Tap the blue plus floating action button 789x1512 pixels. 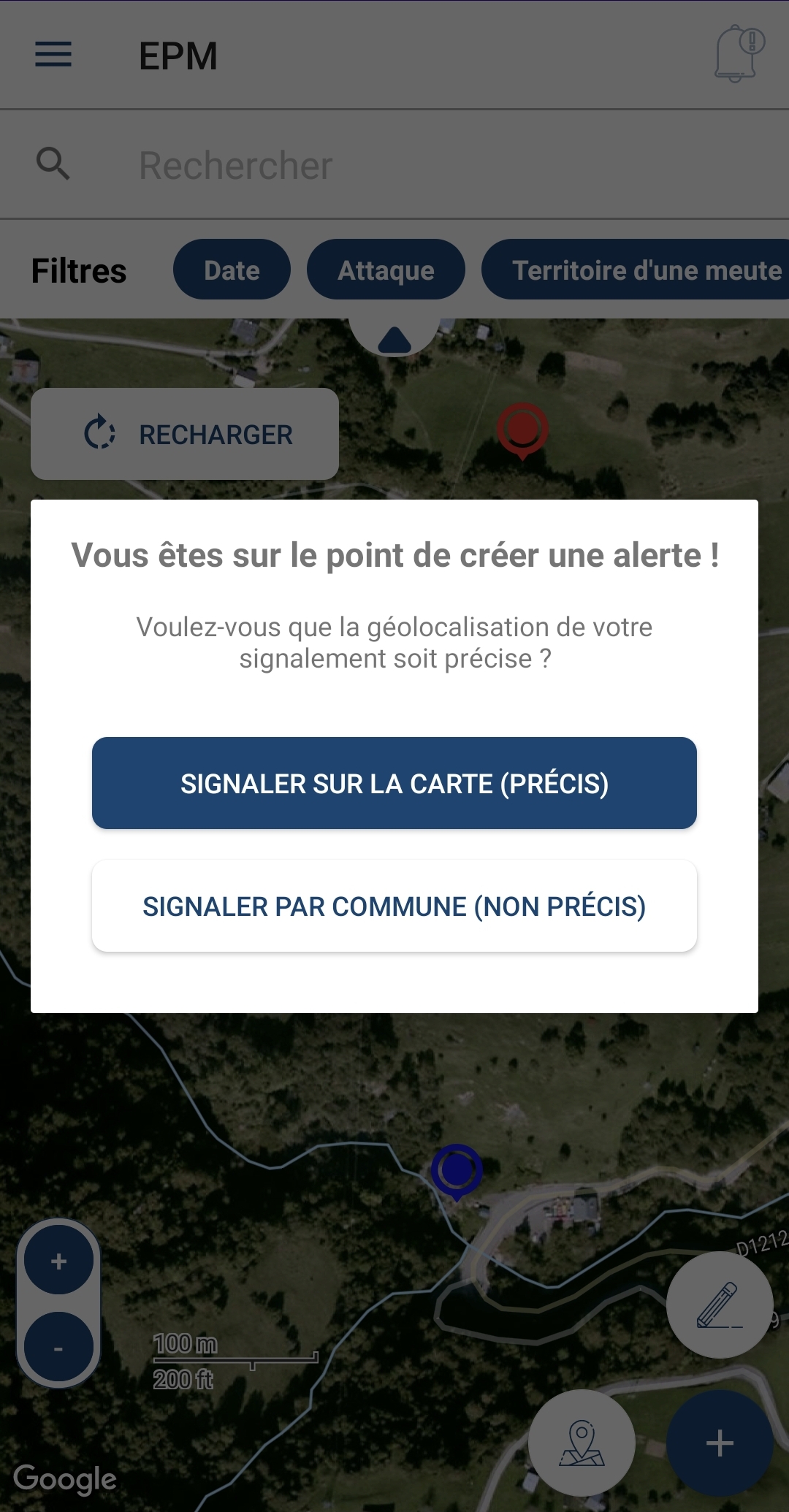(x=720, y=1443)
